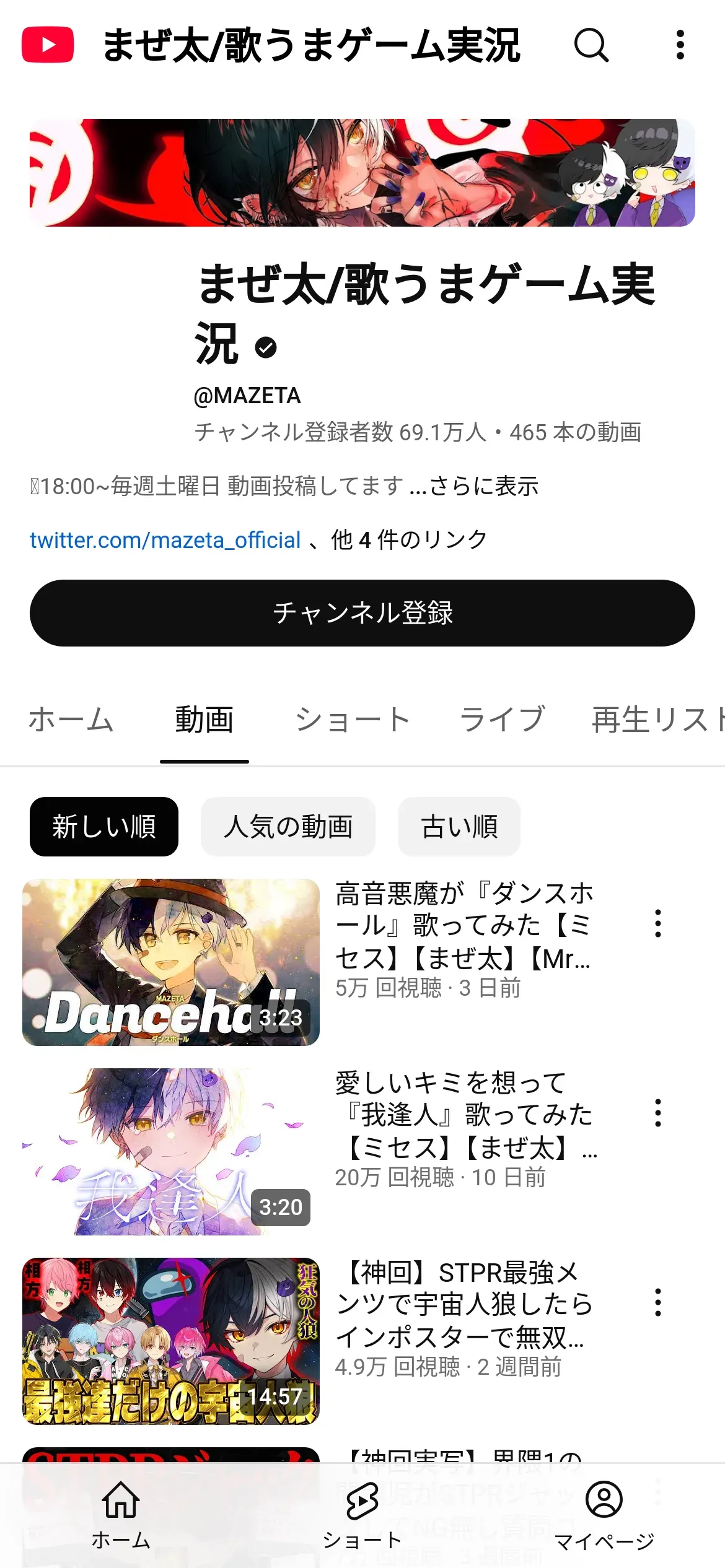
Task: Open the twitter.com/mazeta_official link
Action: [x=165, y=540]
